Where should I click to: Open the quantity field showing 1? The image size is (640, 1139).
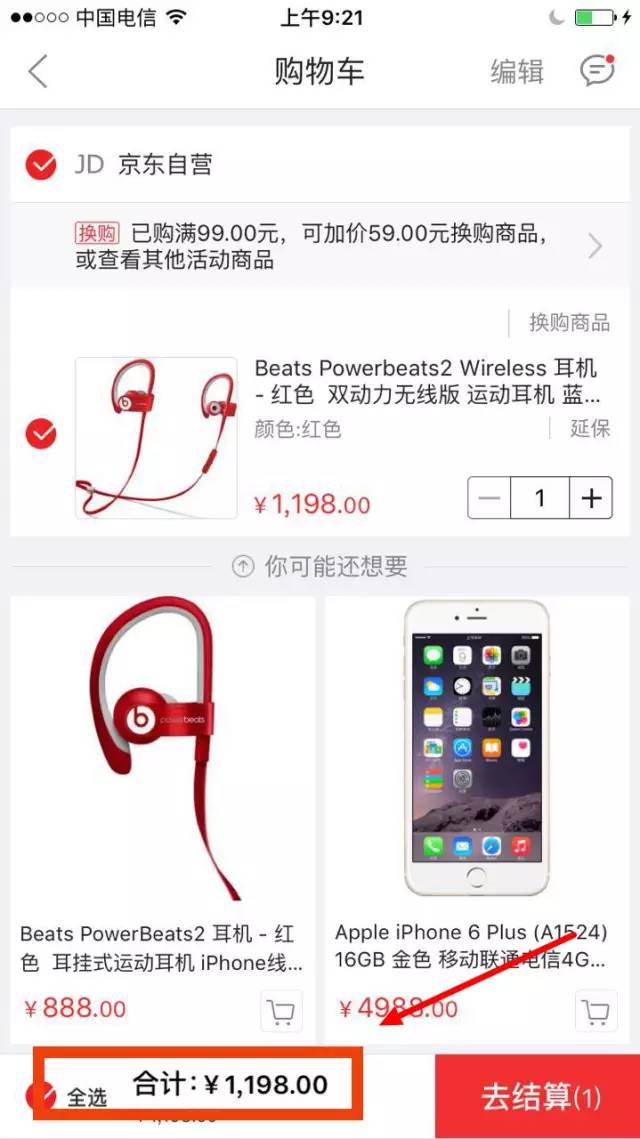click(540, 498)
